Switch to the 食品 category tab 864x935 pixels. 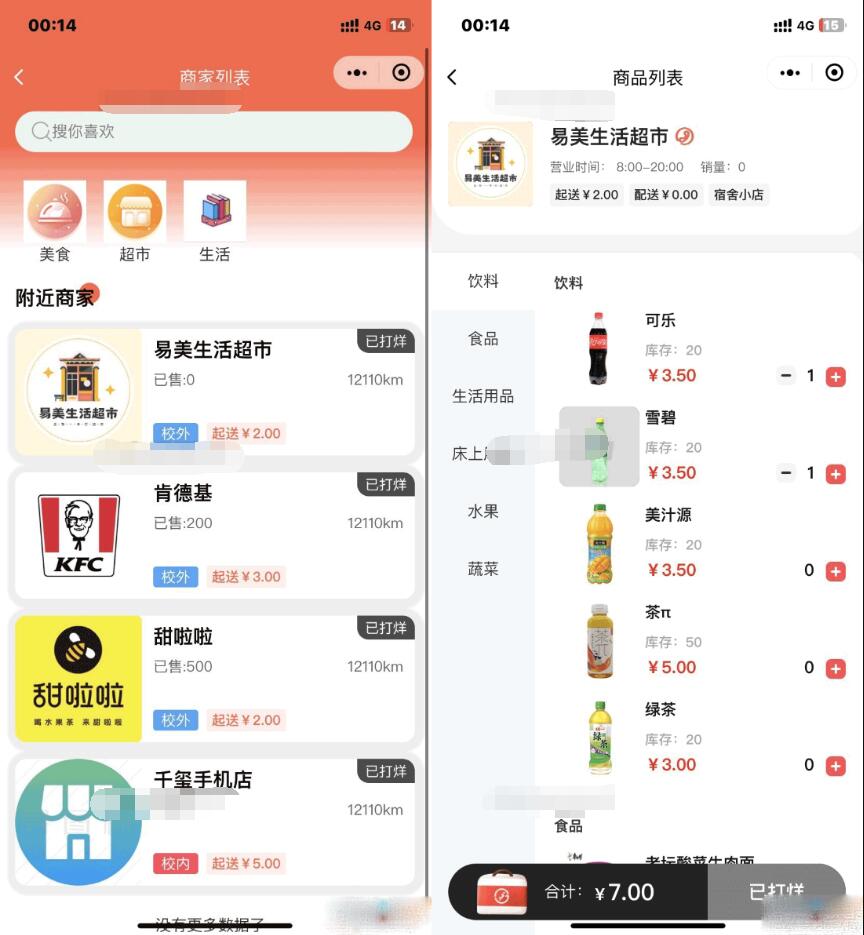[x=483, y=338]
